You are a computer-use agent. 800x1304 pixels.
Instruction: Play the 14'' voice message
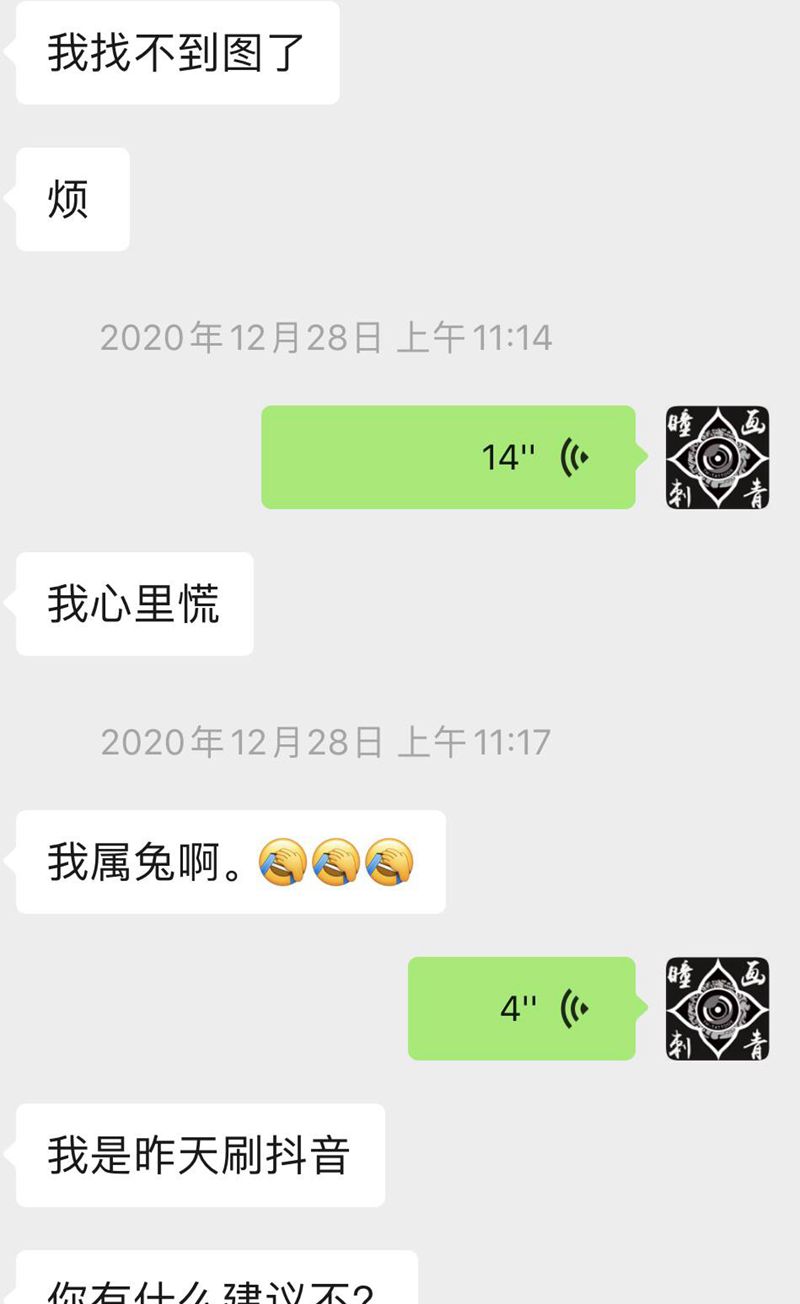450,457
